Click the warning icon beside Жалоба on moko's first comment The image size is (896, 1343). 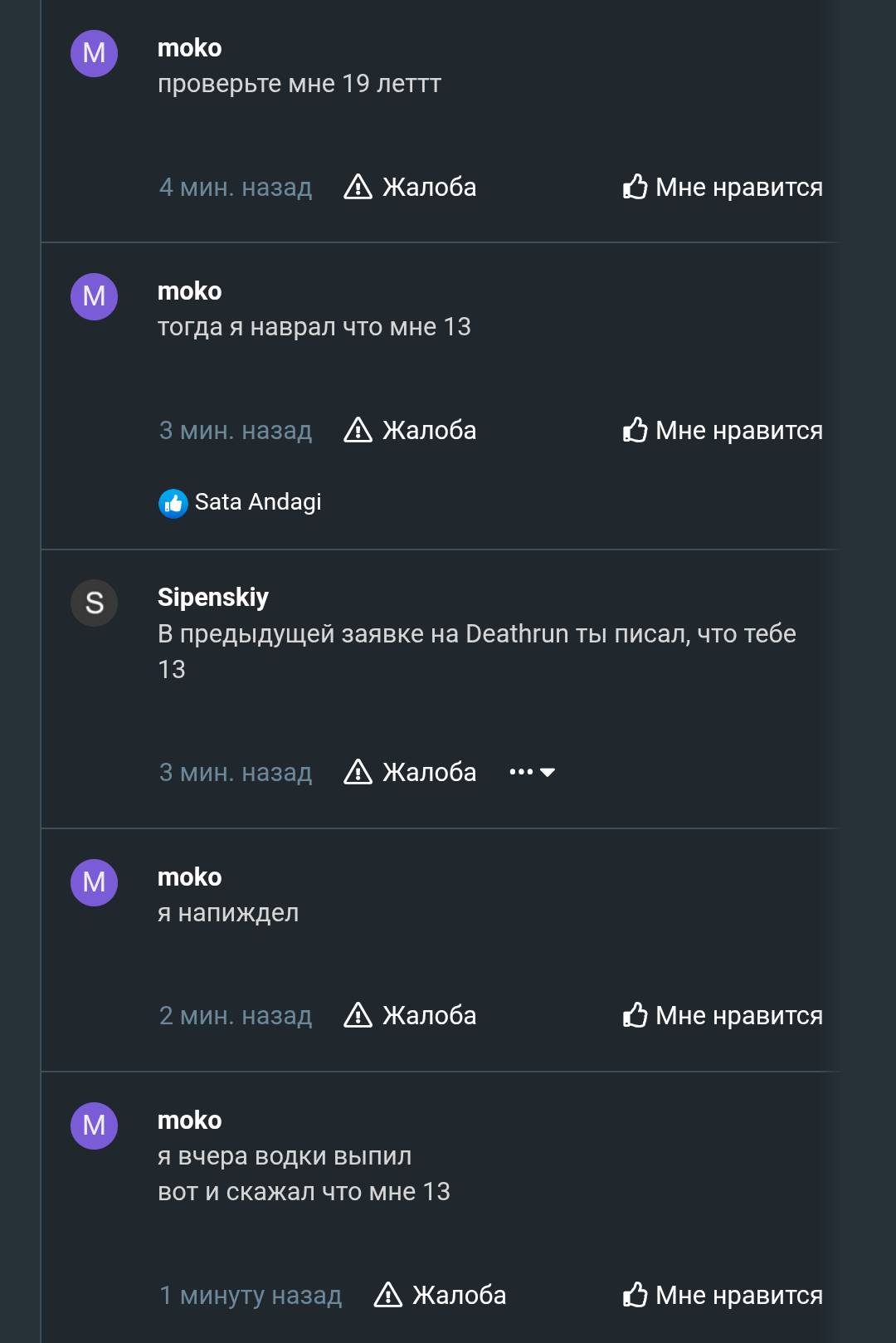tap(357, 188)
